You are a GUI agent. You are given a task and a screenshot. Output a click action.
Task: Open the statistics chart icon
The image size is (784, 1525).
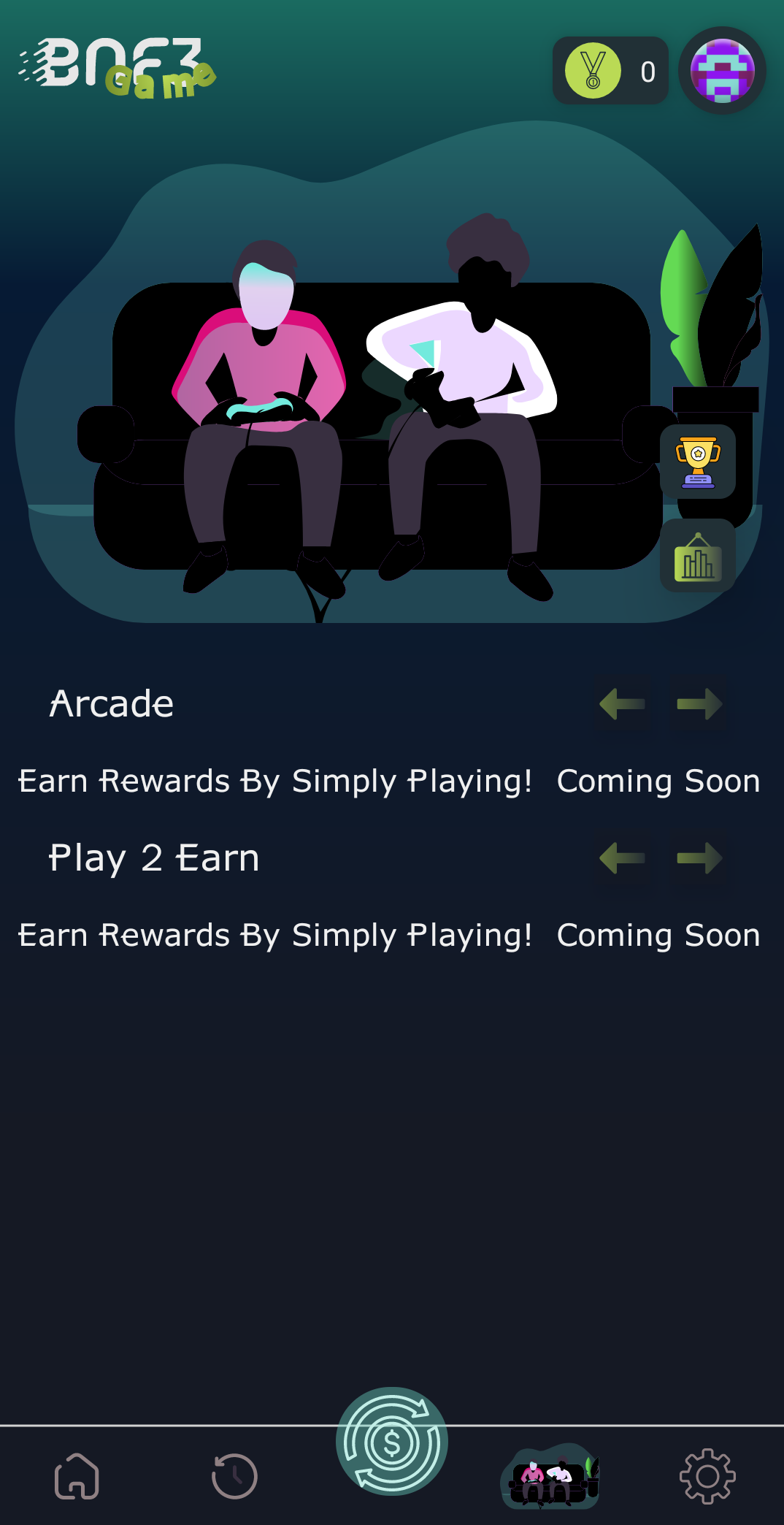coord(698,557)
